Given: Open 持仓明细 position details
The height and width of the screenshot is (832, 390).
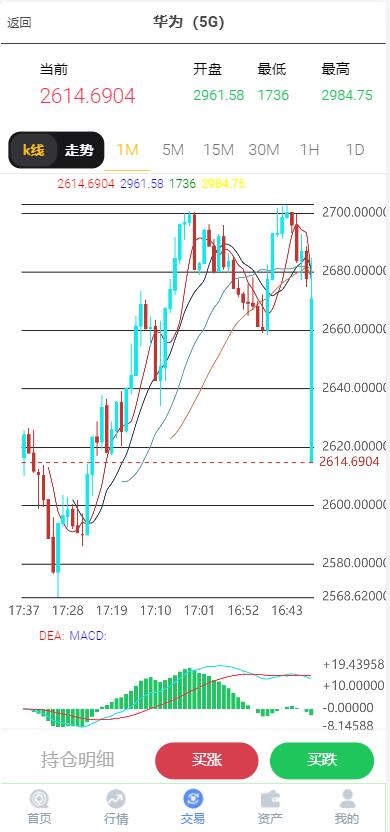Looking at the screenshot, I should tap(77, 760).
